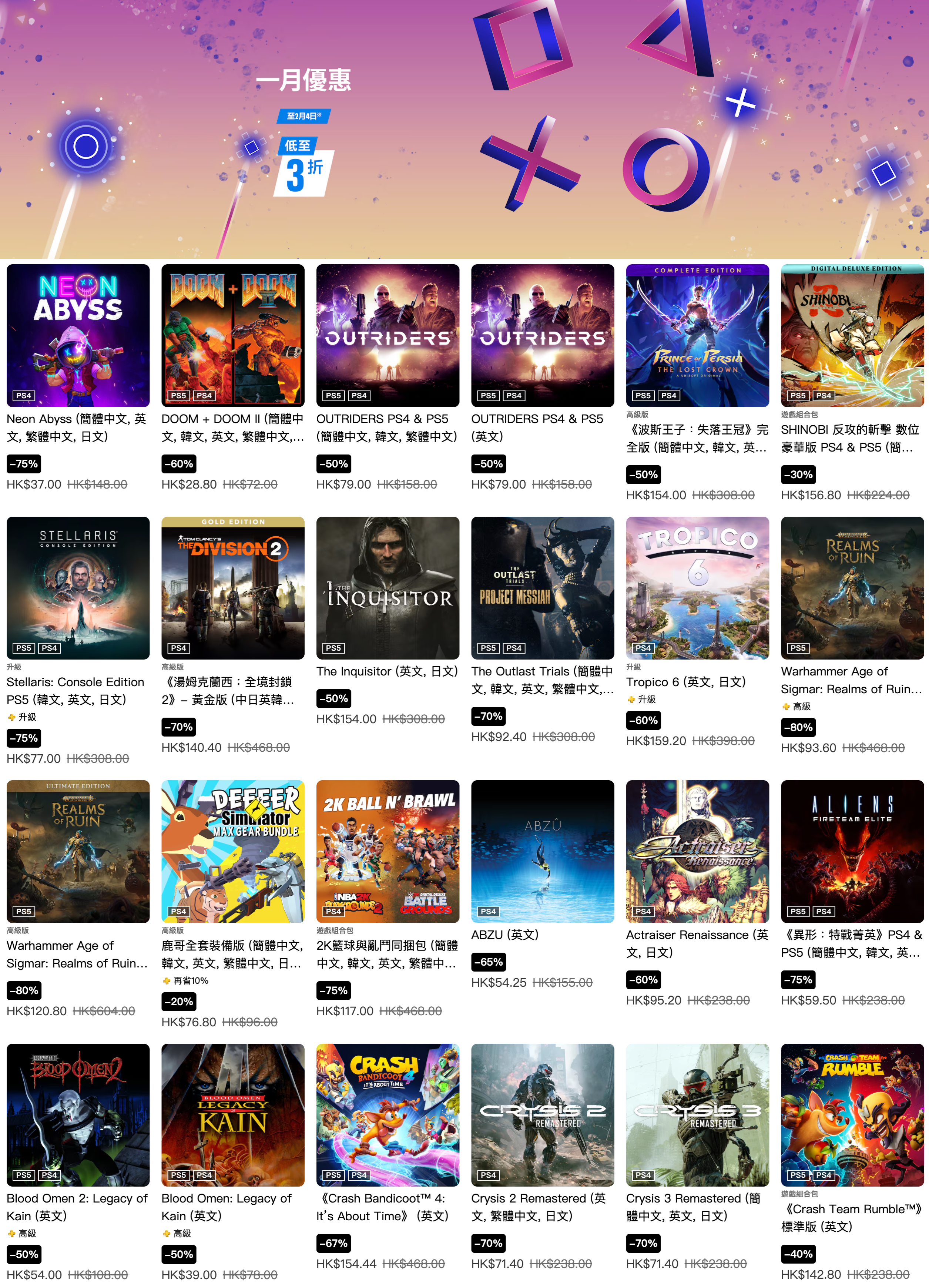Viewport: 929px width, 1288px height.
Task: Select the Tropico 6 card
Action: coord(697,588)
